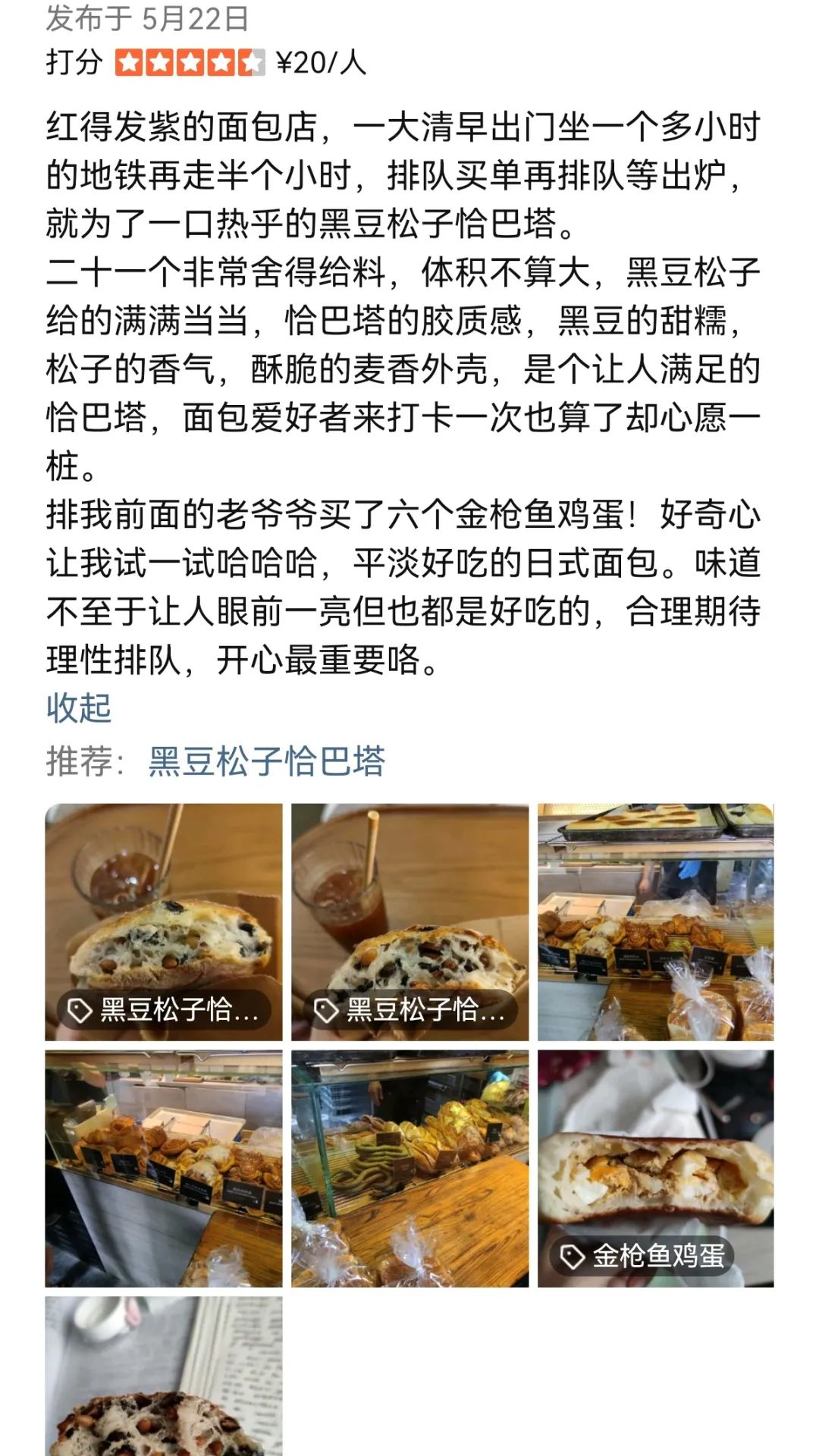Open photo of glass case with green bread
The height and width of the screenshot is (1456, 819).
point(409,1168)
